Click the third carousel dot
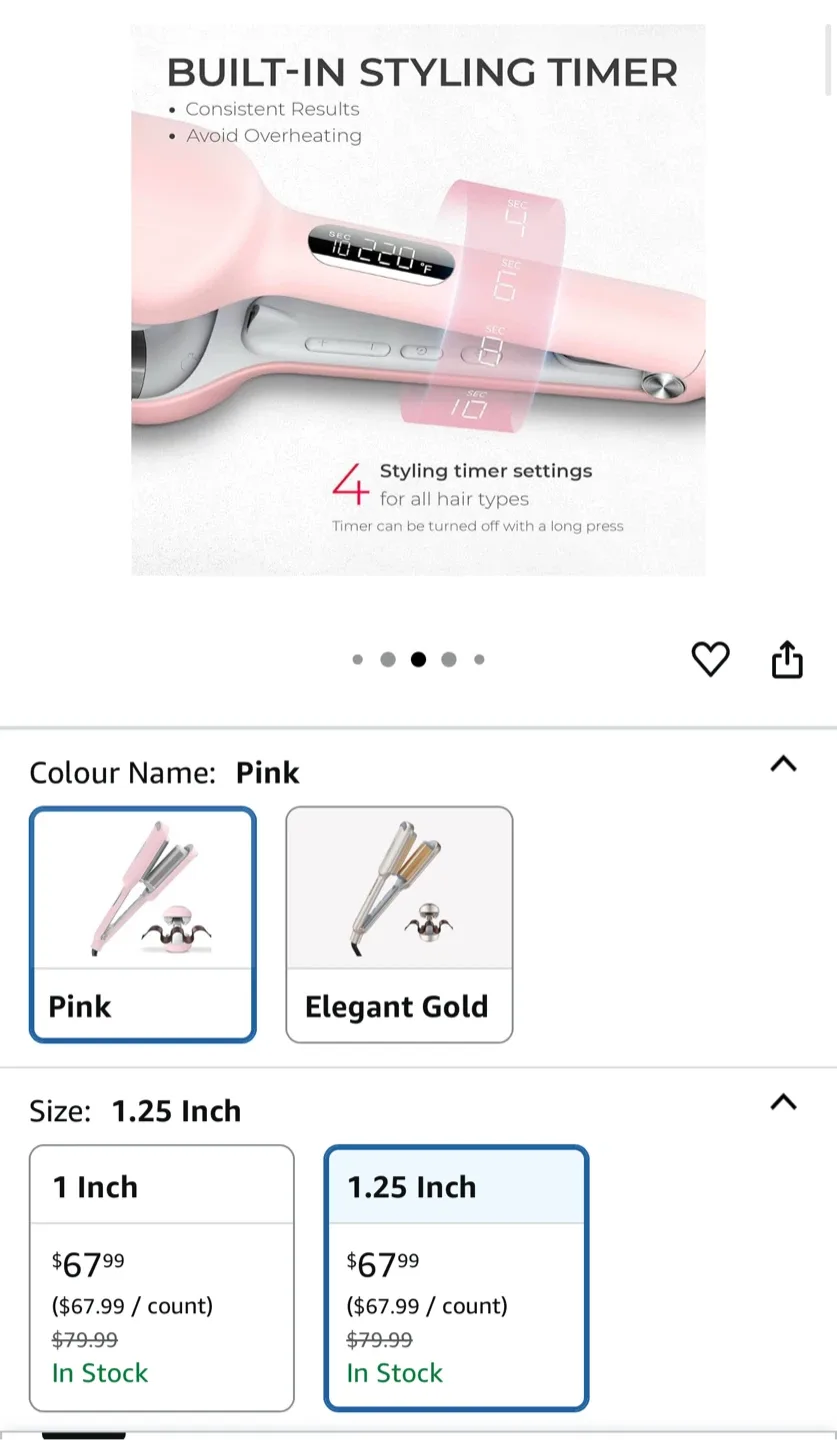 click(418, 659)
